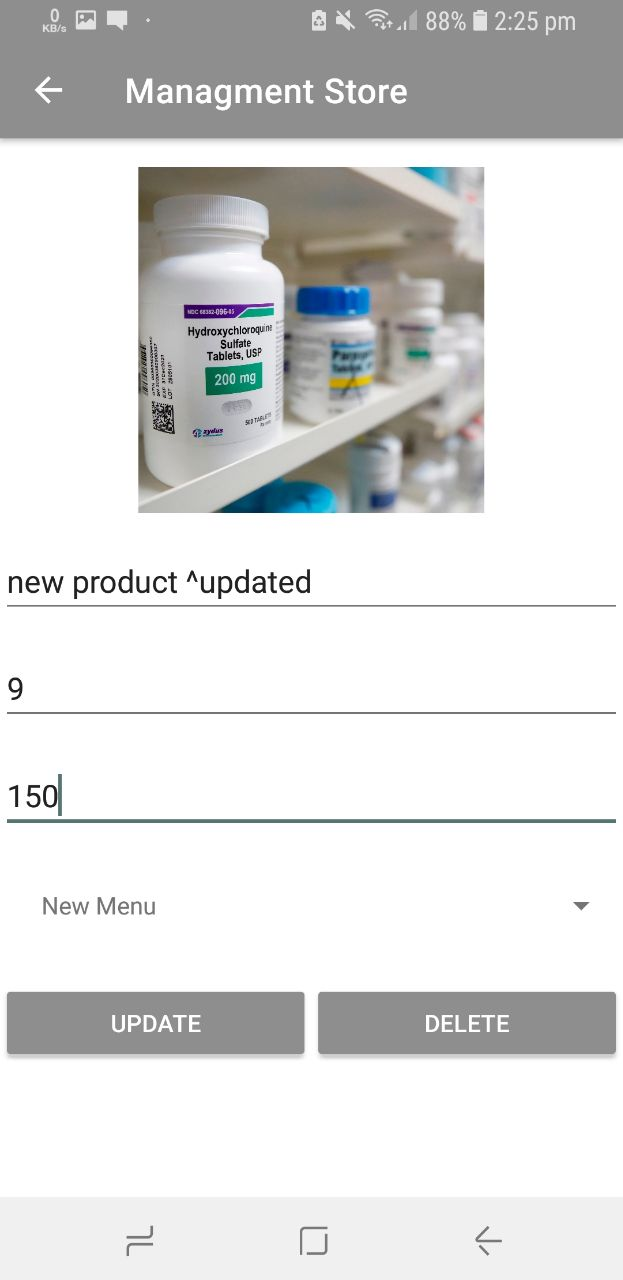Delete this product
This screenshot has width=623, height=1280.
(x=467, y=1023)
